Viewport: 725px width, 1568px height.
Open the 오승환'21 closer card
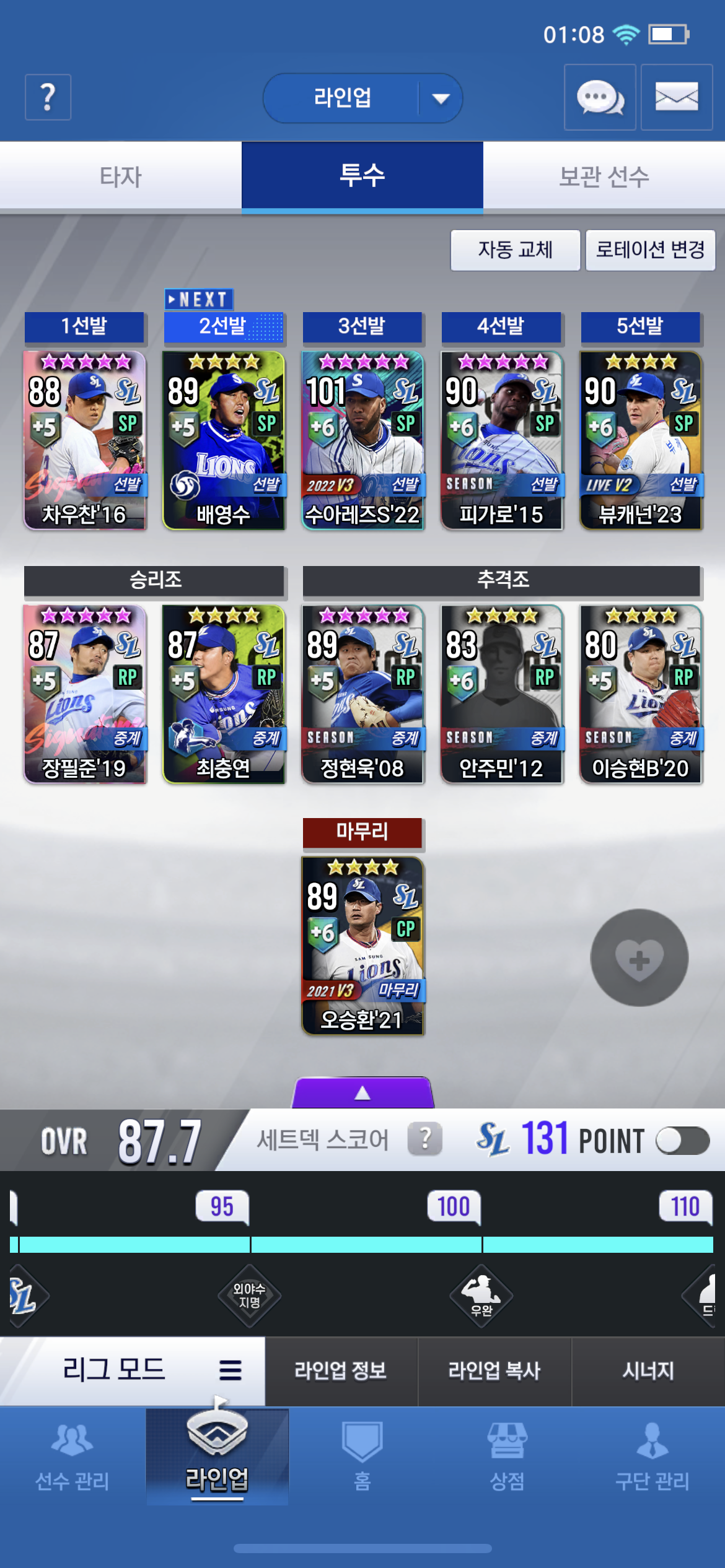click(x=362, y=946)
